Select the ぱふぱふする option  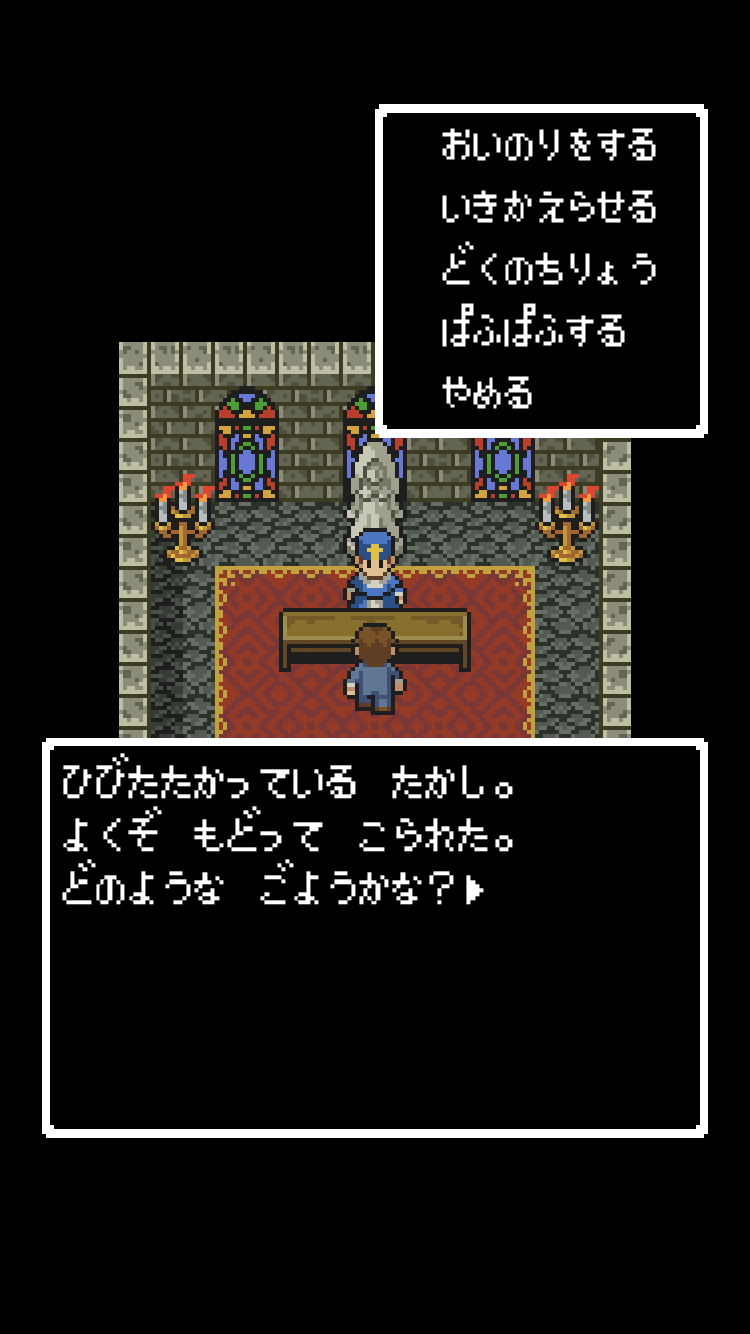click(x=533, y=331)
